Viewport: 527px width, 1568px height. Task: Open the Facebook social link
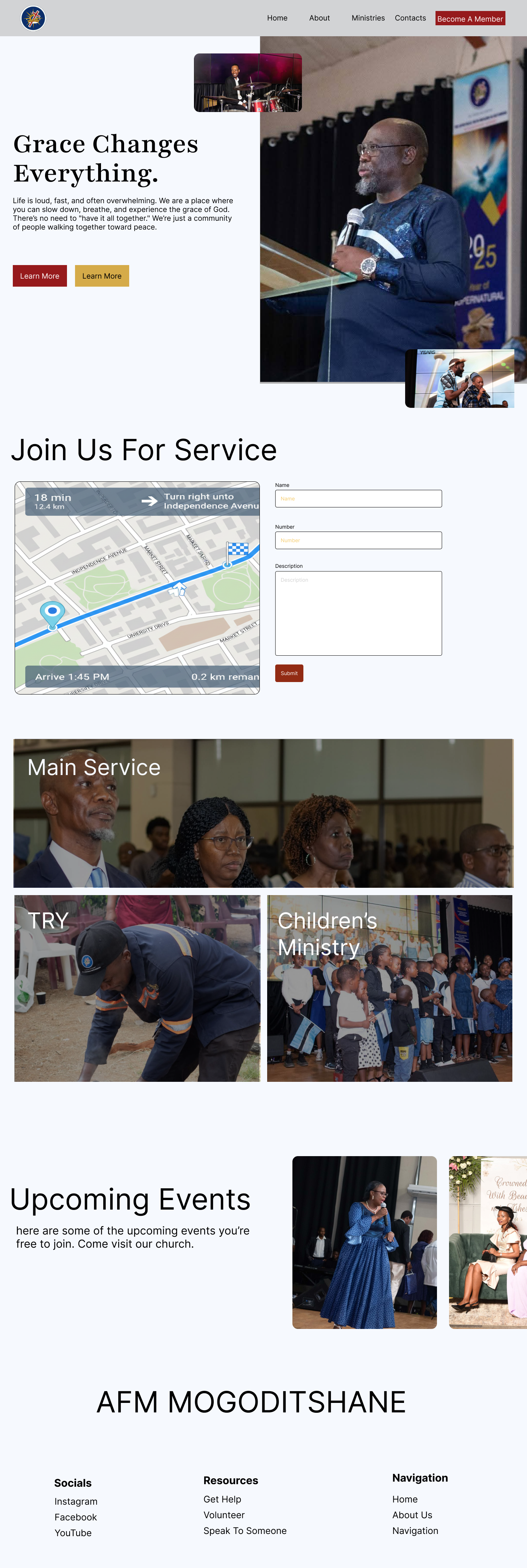pos(75,1517)
